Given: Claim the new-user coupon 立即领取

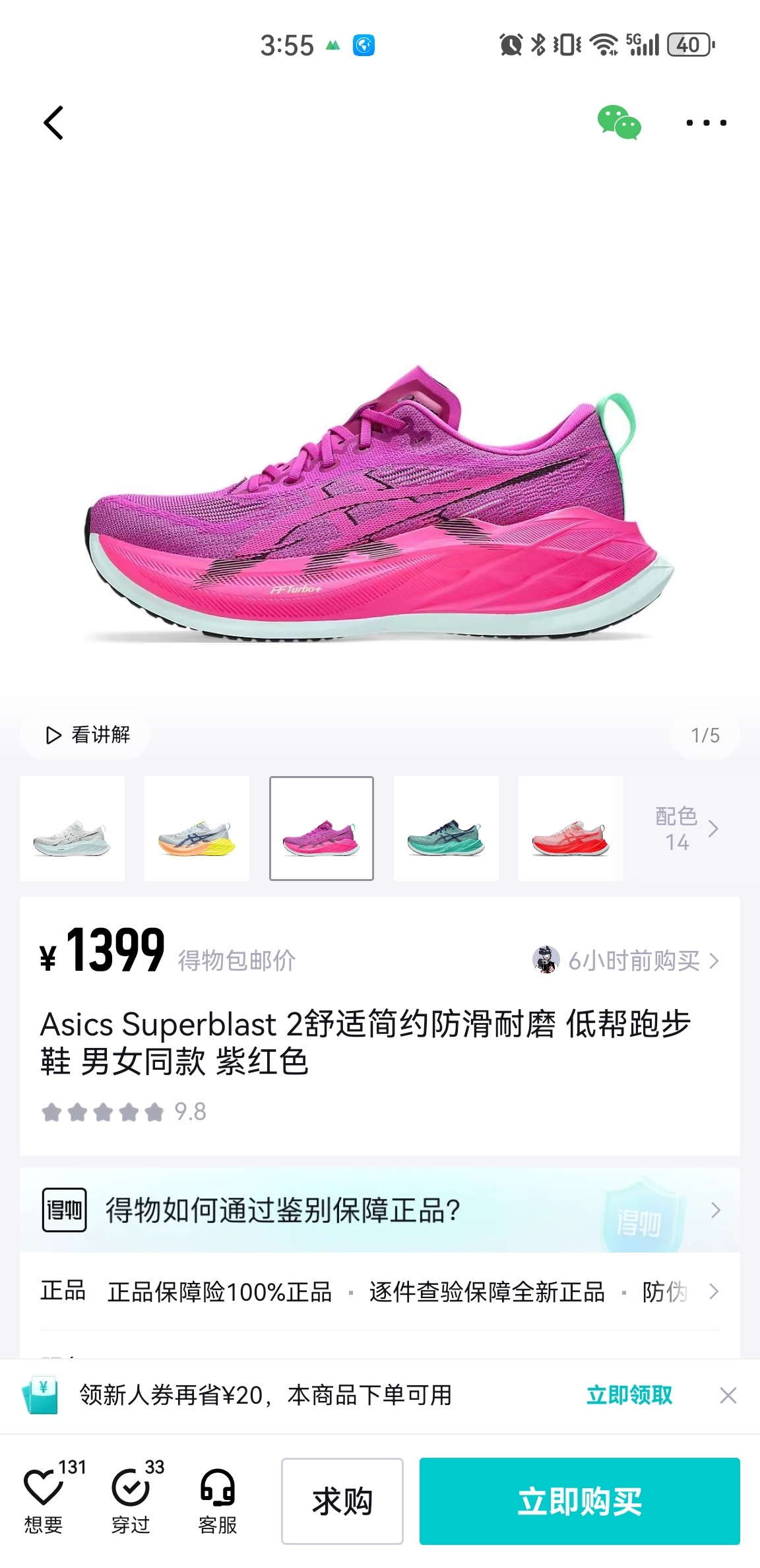Looking at the screenshot, I should 629,1395.
